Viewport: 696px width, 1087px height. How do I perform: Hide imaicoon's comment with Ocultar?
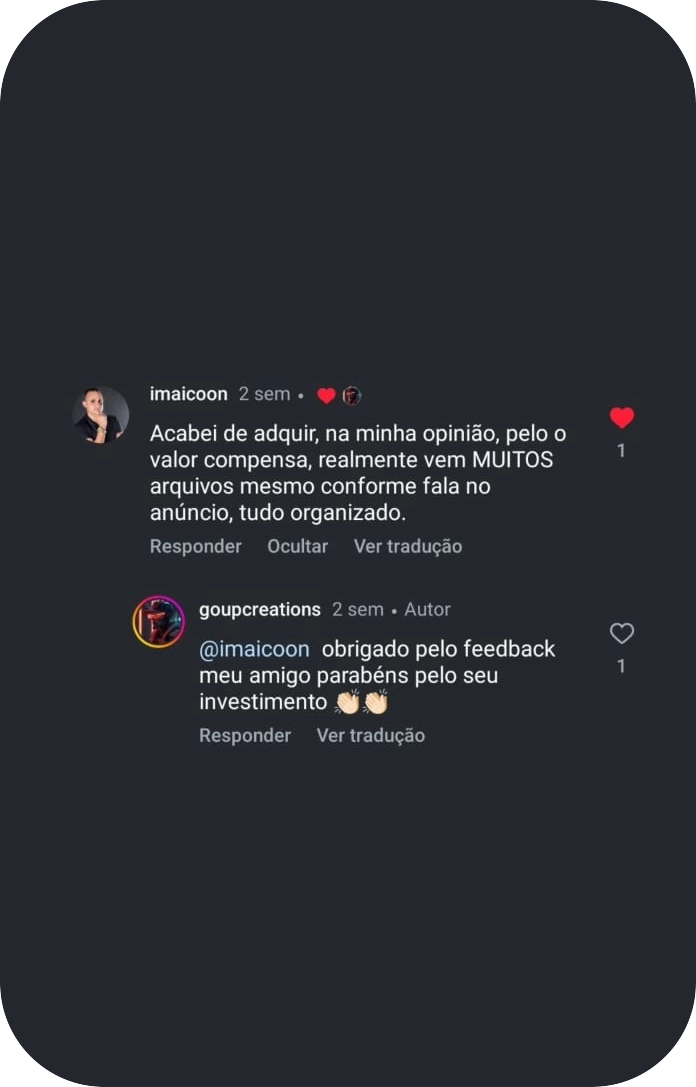coord(297,546)
